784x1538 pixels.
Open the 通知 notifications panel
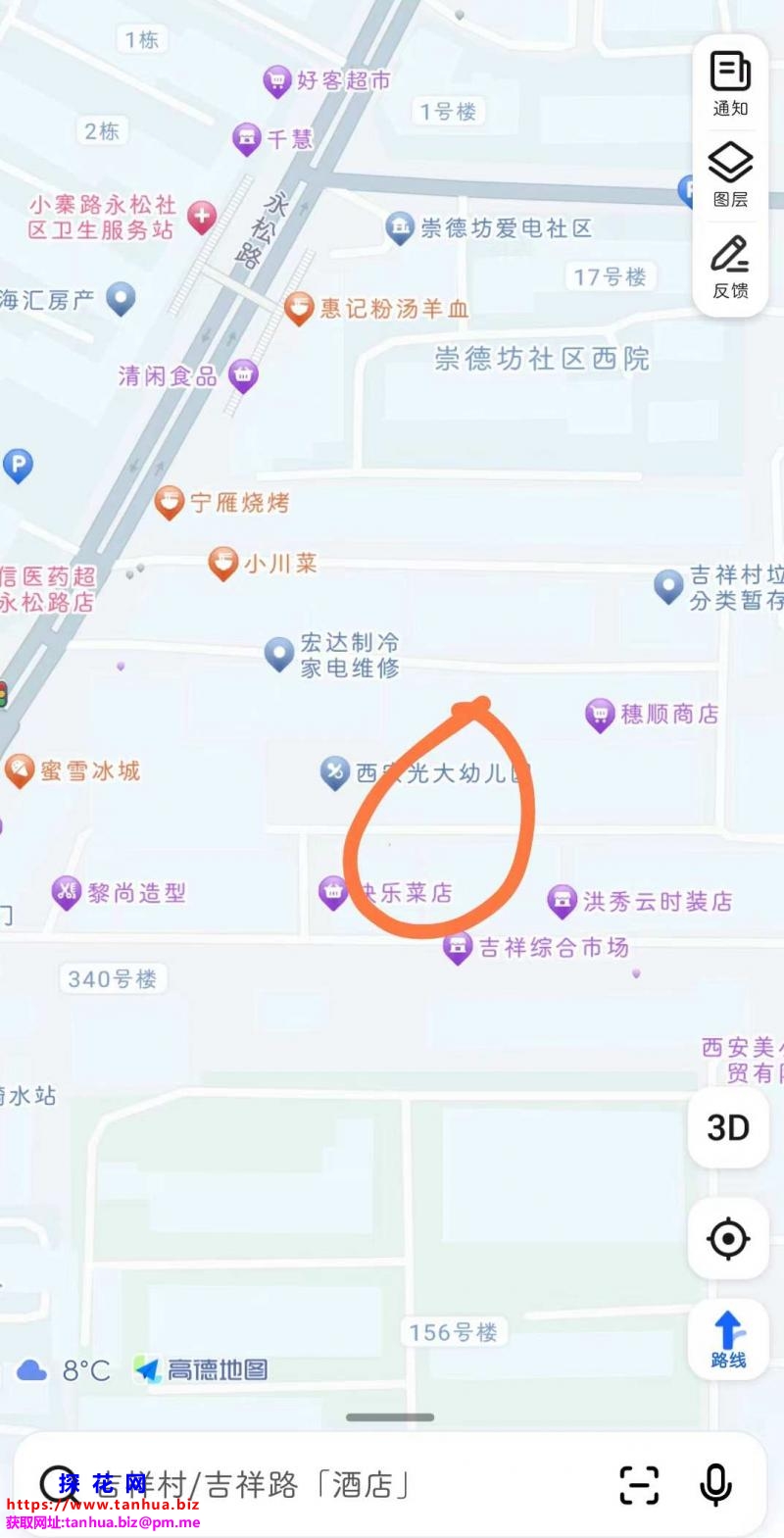[730, 83]
